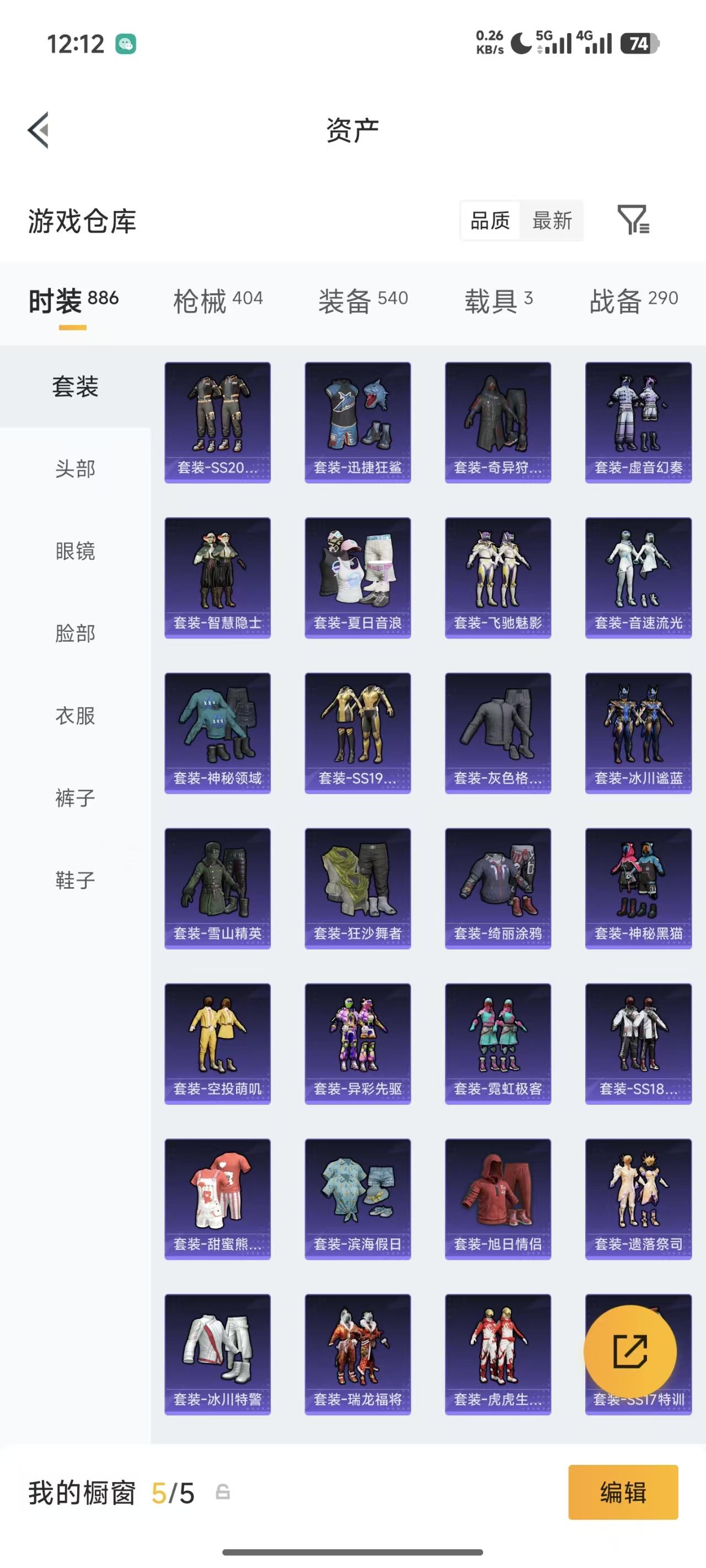Tap the orange share floating button
The width and height of the screenshot is (706, 1568).
coord(630,1351)
